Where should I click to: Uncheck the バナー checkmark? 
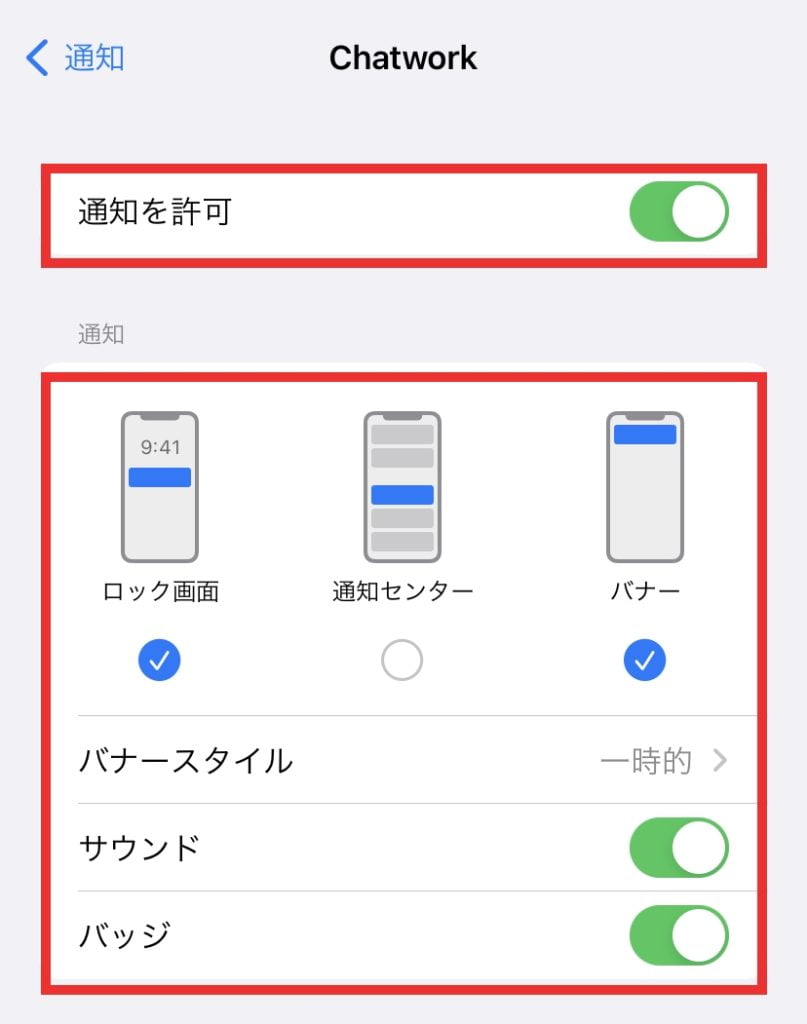[x=645, y=659]
